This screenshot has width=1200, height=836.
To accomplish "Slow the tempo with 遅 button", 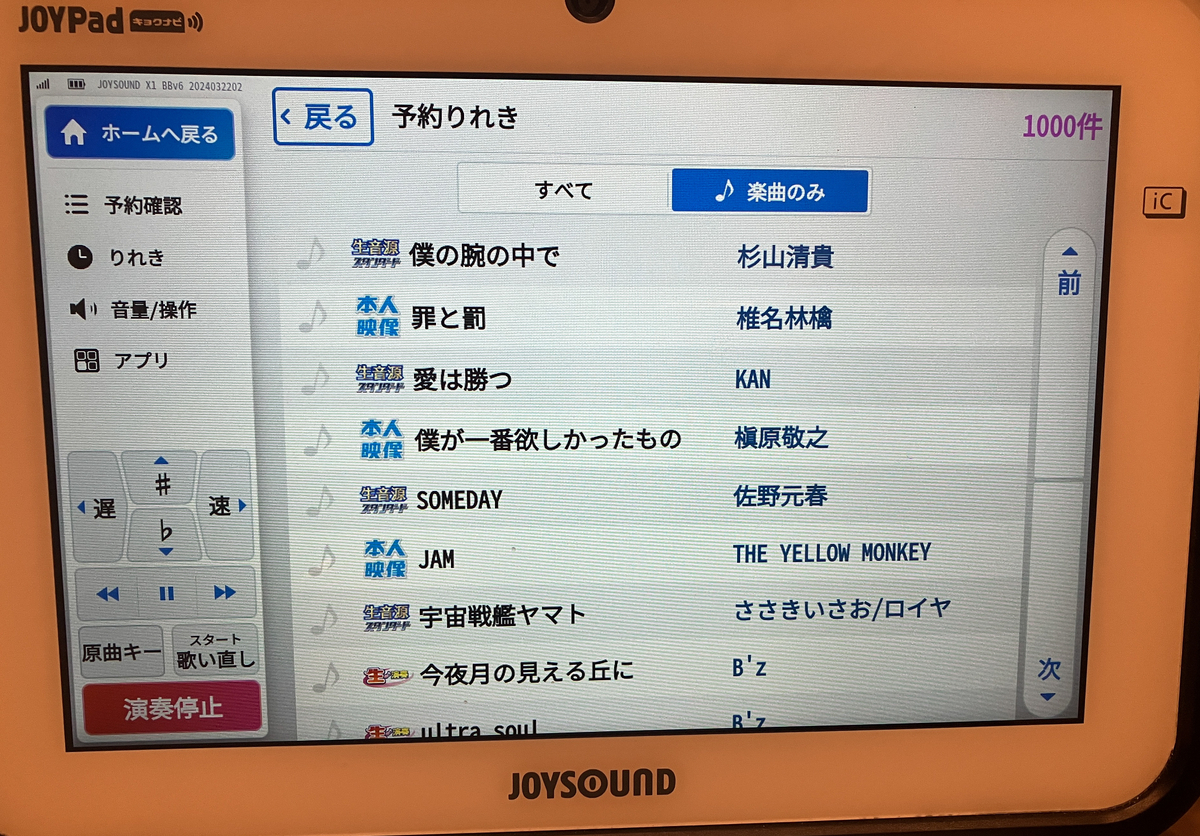I will coord(99,507).
